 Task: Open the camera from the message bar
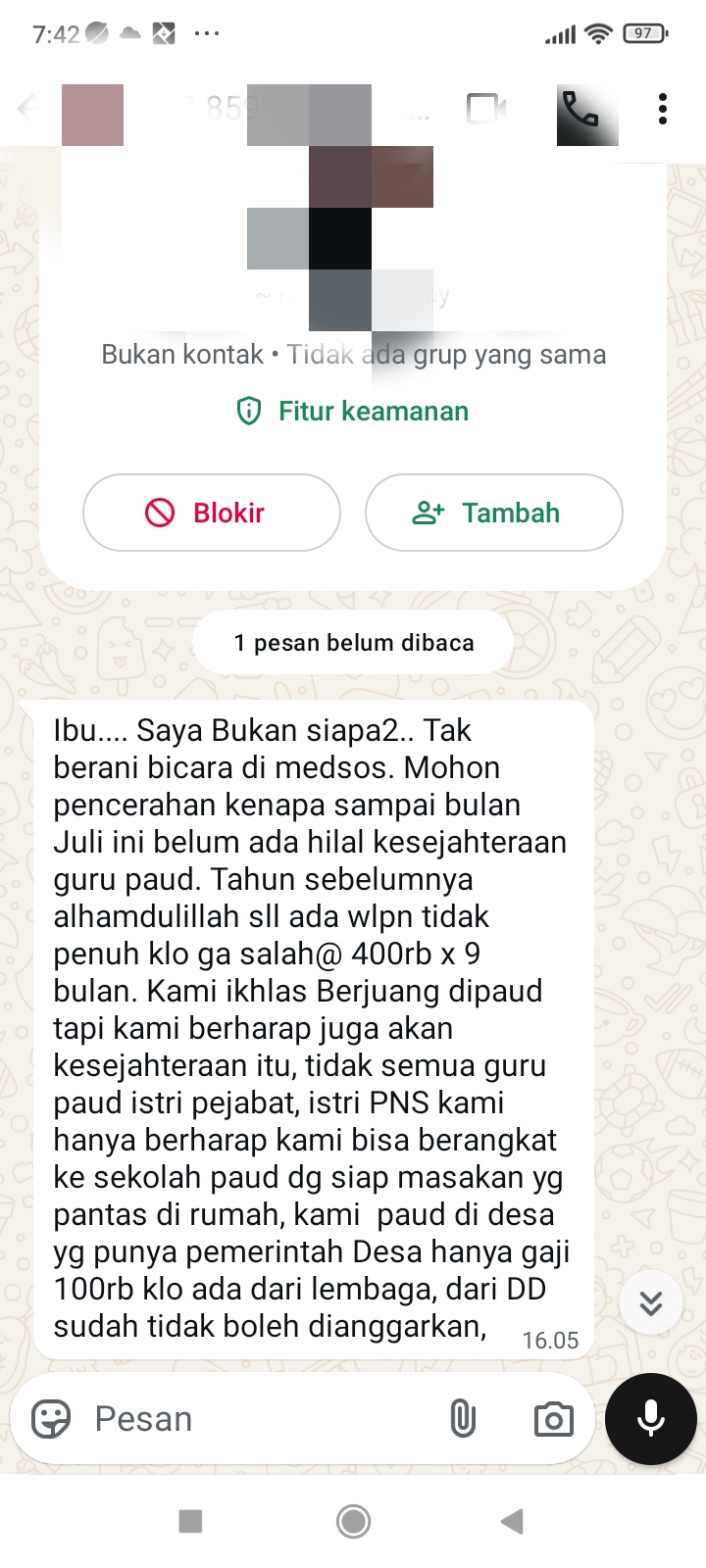(553, 1418)
